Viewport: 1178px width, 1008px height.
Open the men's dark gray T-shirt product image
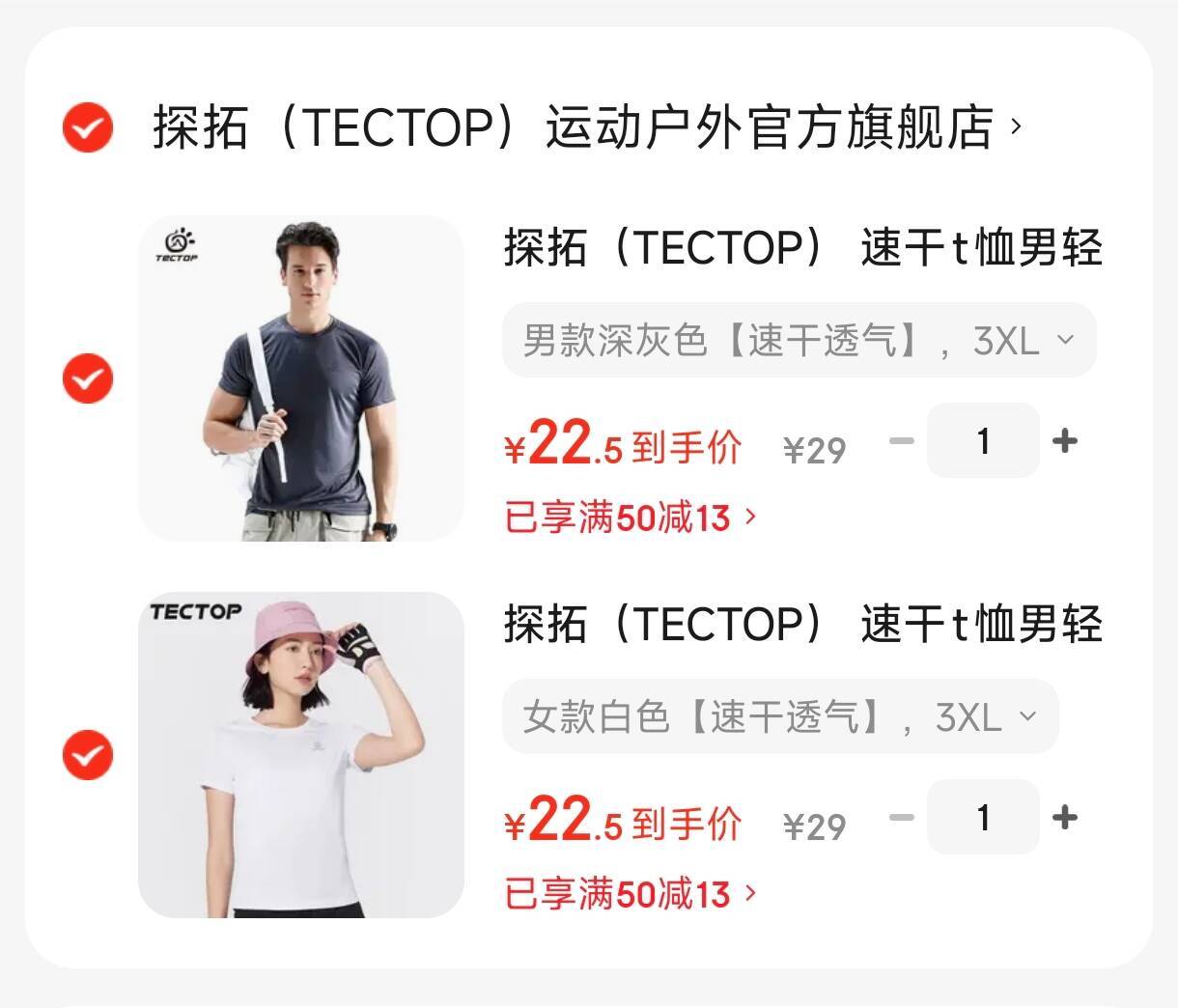[x=301, y=378]
